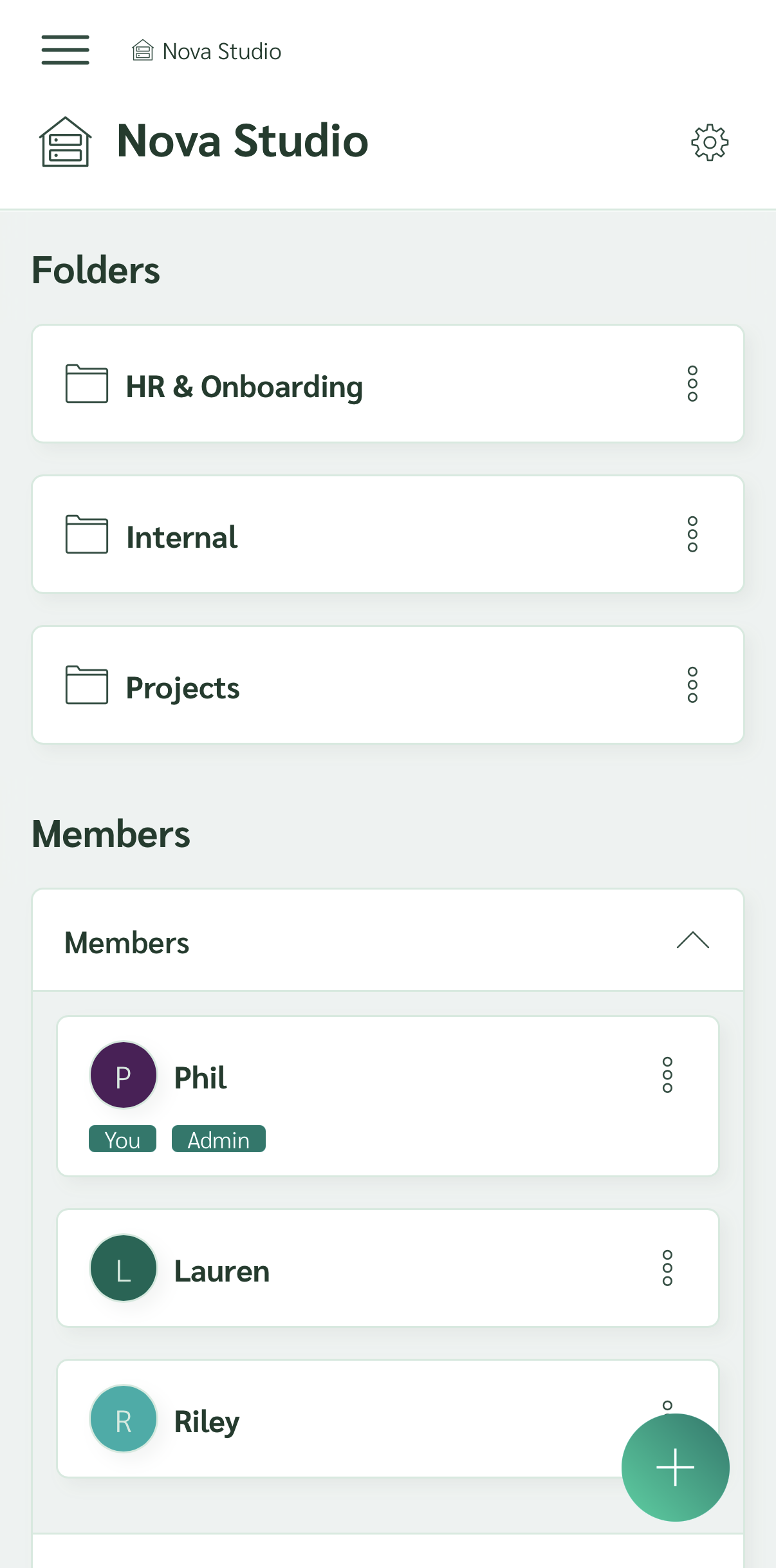Click Riley's avatar circle

pyautogui.click(x=122, y=1419)
